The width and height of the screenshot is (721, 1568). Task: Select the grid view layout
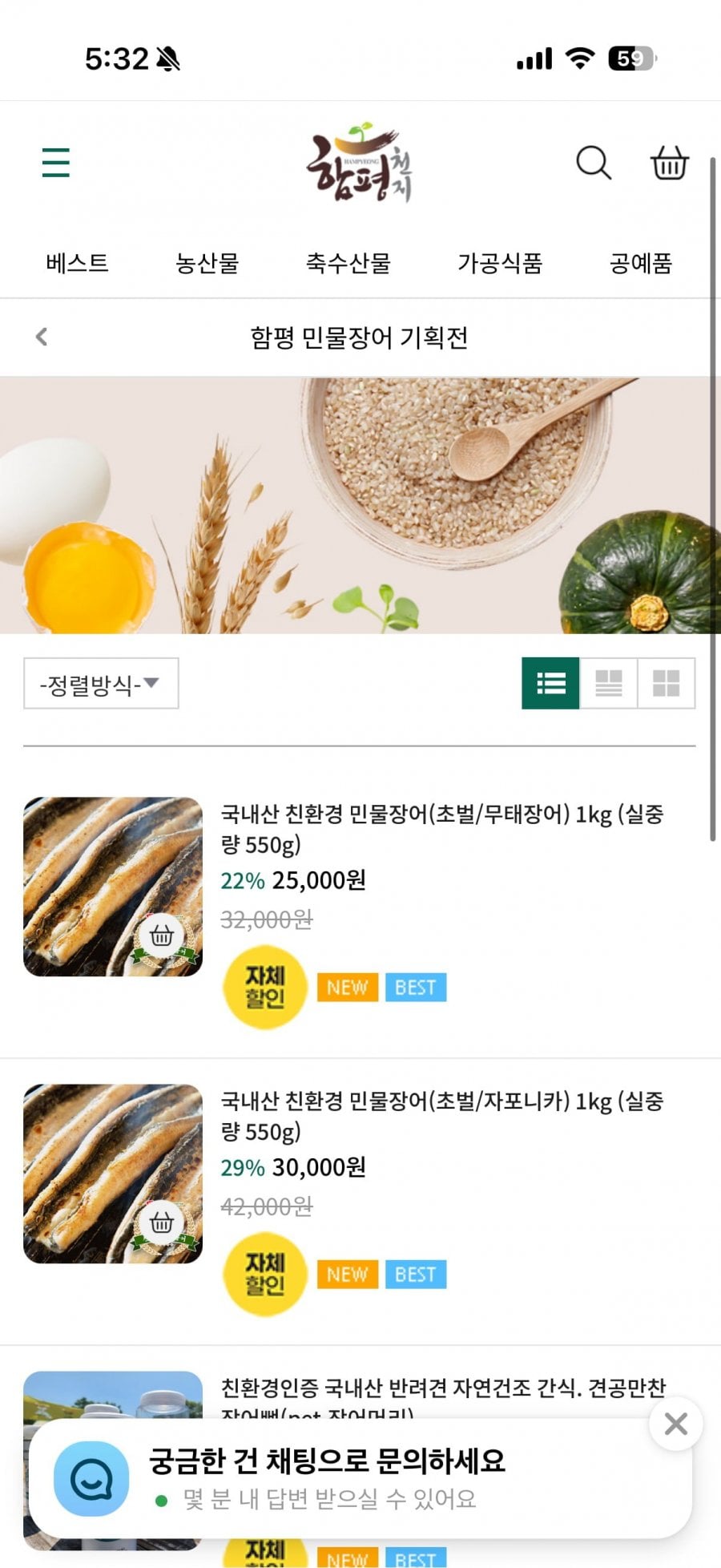tap(667, 684)
